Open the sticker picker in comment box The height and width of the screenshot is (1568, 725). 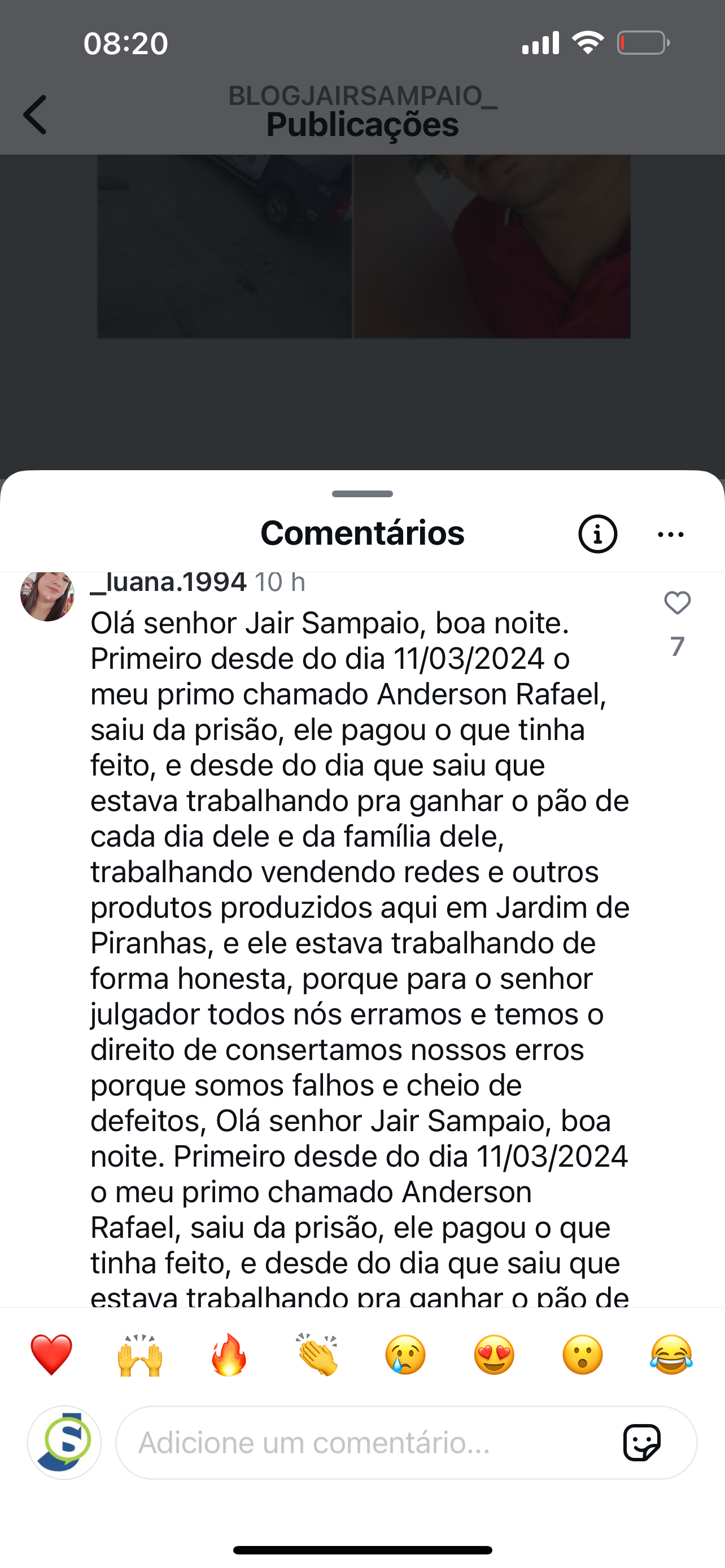(x=642, y=1442)
